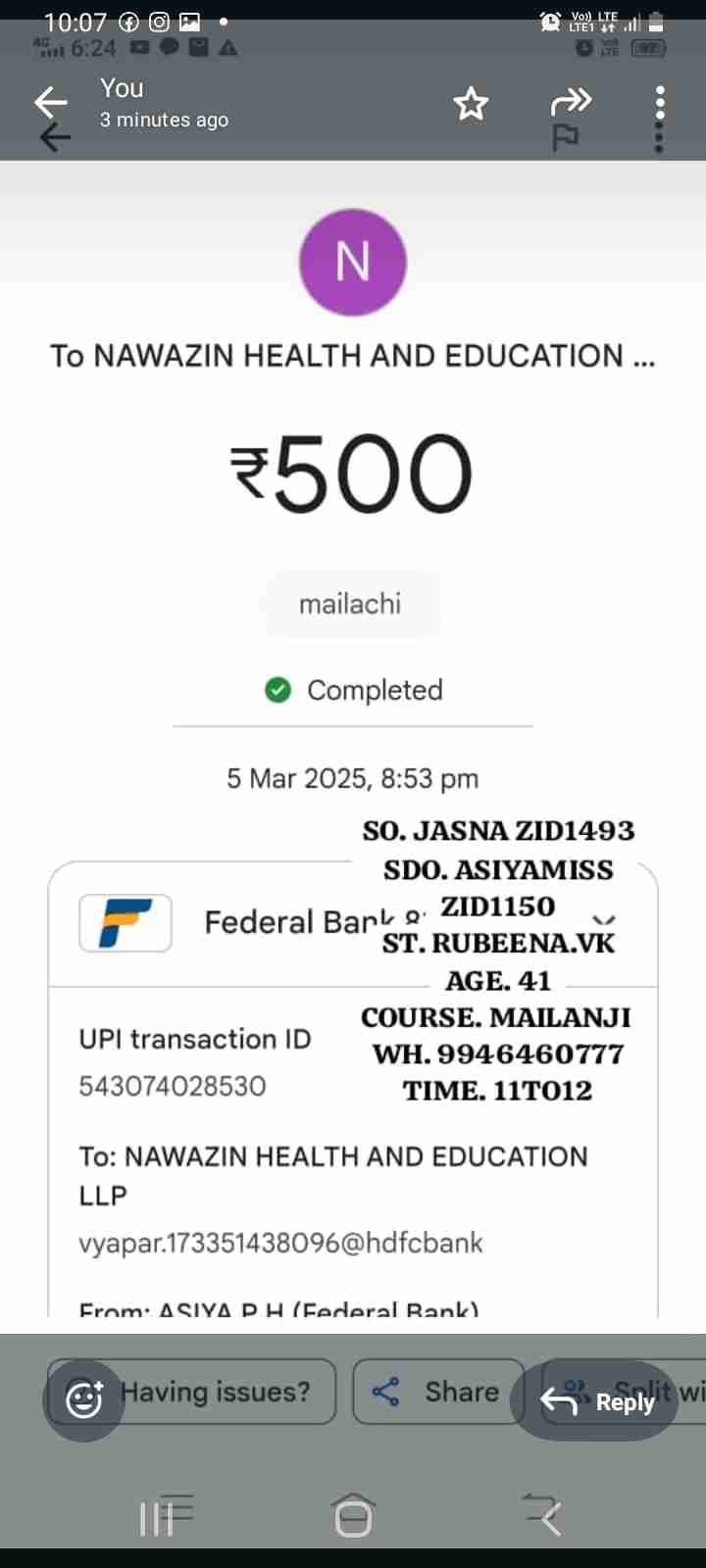This screenshot has height=1568, width=706.
Task: React with the emoji button
Action: pos(83,1399)
